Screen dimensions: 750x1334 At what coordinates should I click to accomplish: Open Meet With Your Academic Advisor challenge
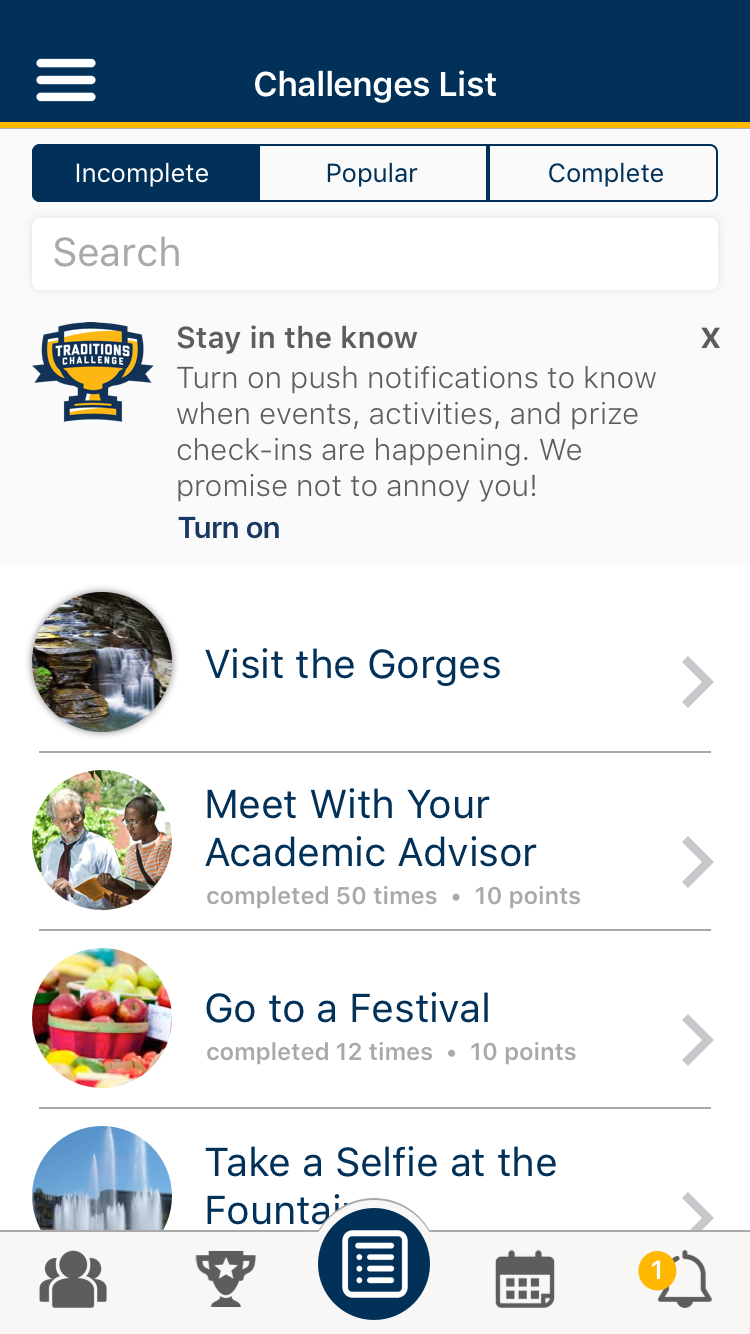375,842
